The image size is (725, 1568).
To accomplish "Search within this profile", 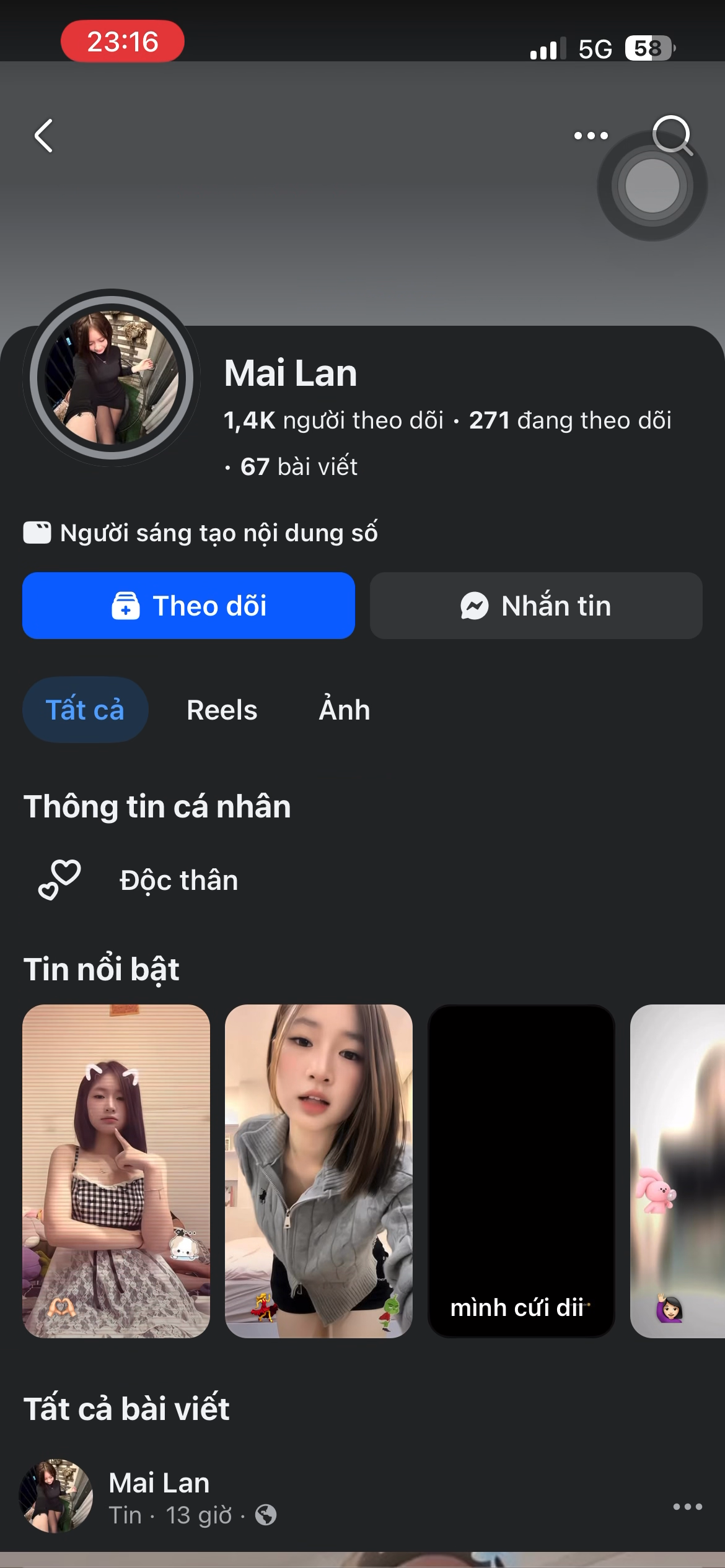I will tap(672, 134).
